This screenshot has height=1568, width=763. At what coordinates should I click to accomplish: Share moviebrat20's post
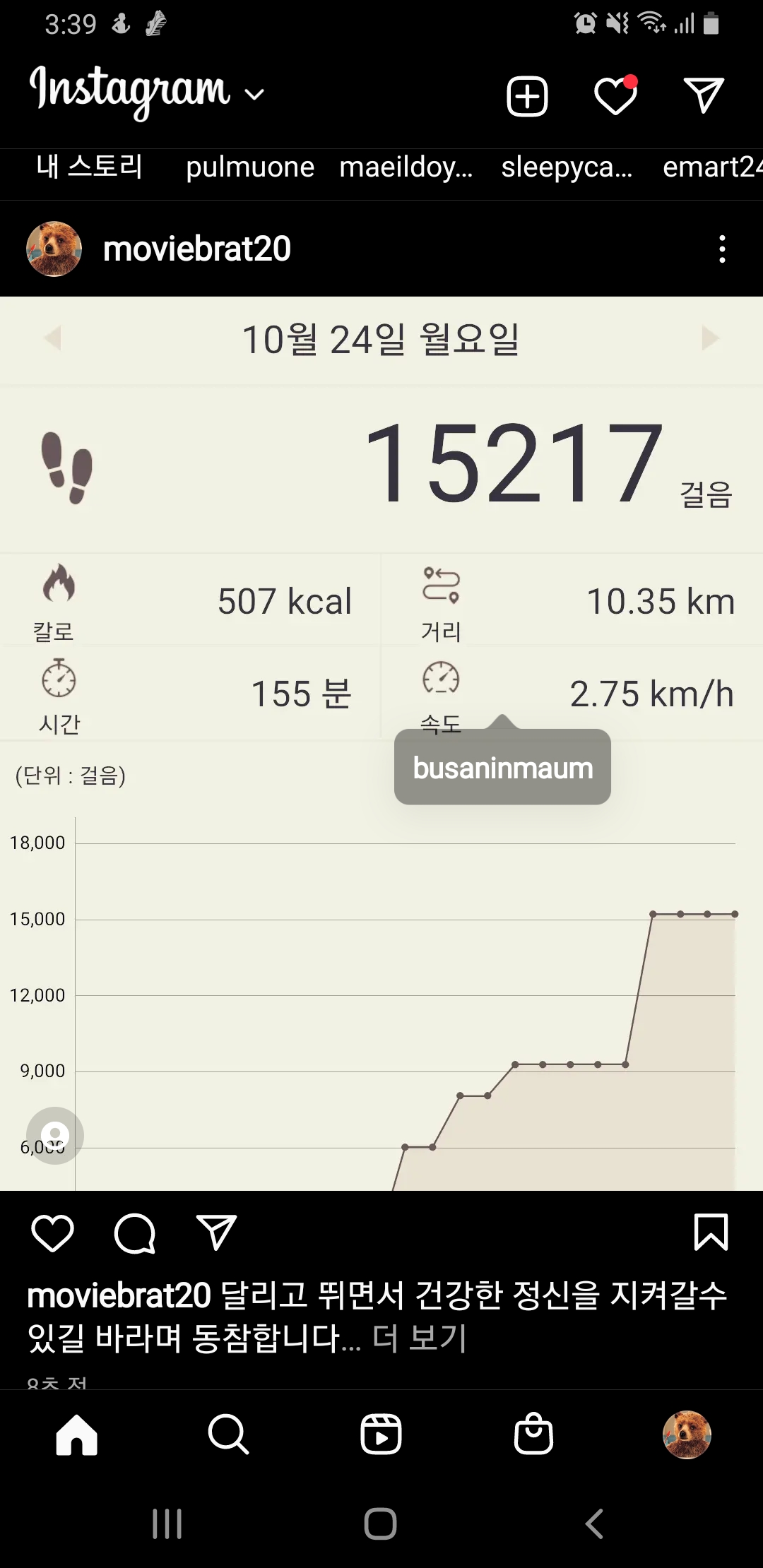coord(215,1233)
